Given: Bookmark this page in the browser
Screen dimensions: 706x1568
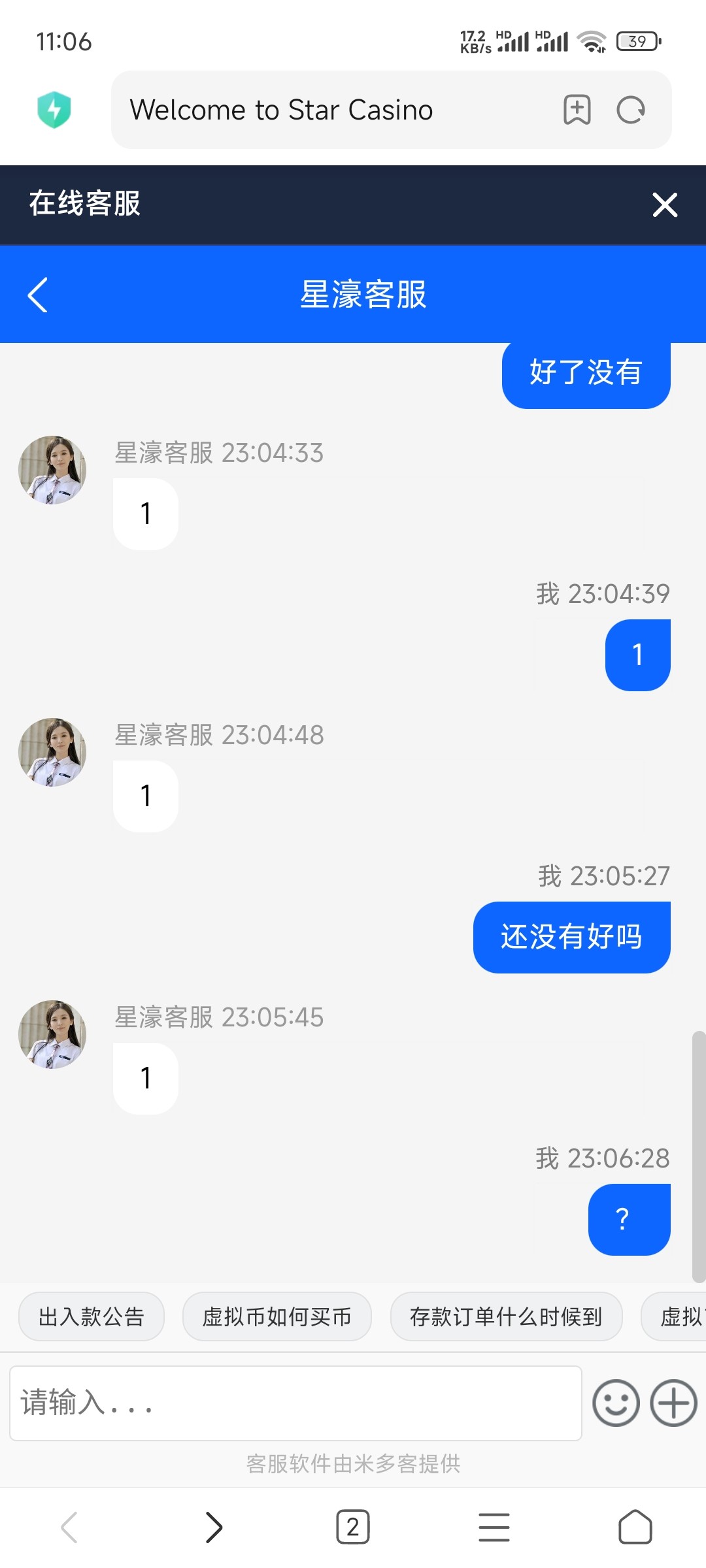Looking at the screenshot, I should (577, 110).
